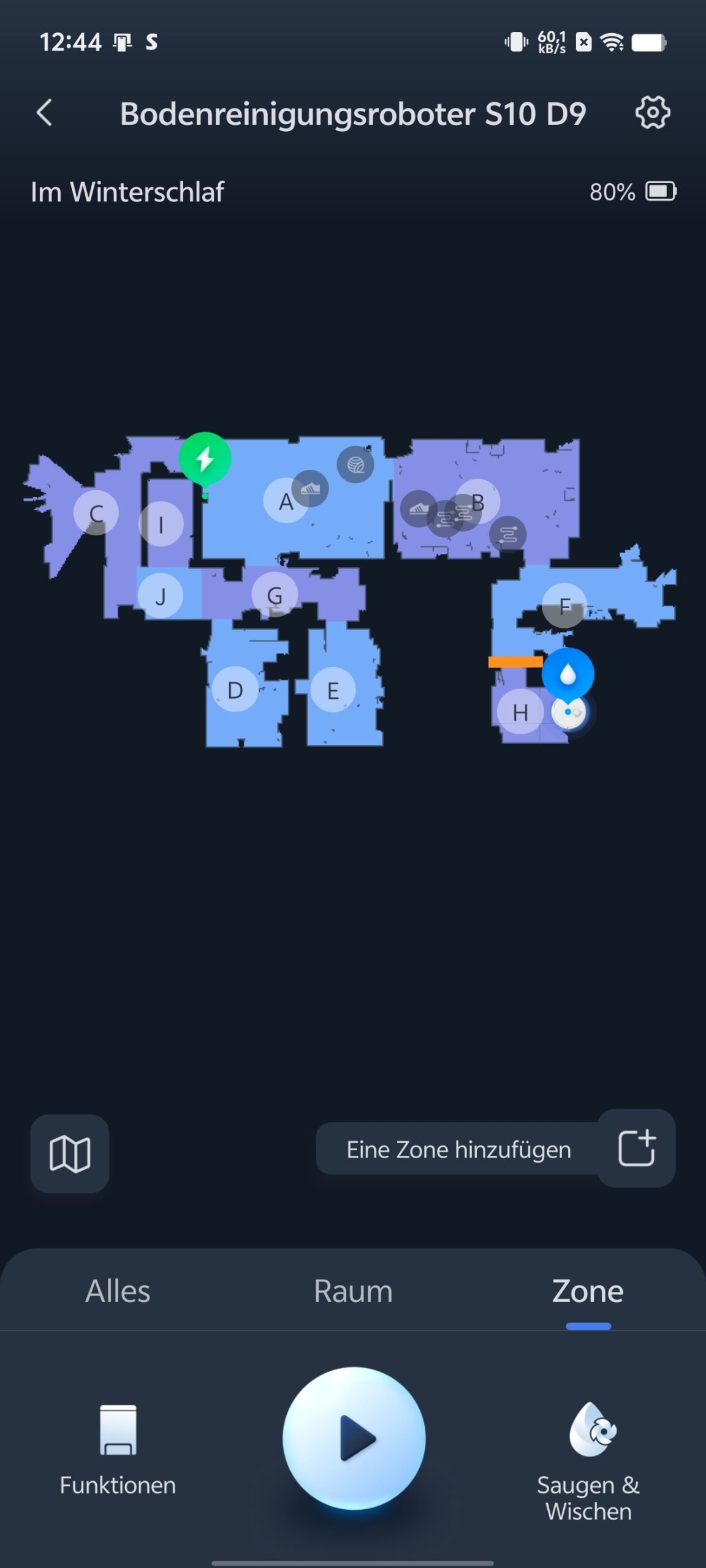This screenshot has height=1568, width=706.
Task: Select room A on the map
Action: [286, 501]
